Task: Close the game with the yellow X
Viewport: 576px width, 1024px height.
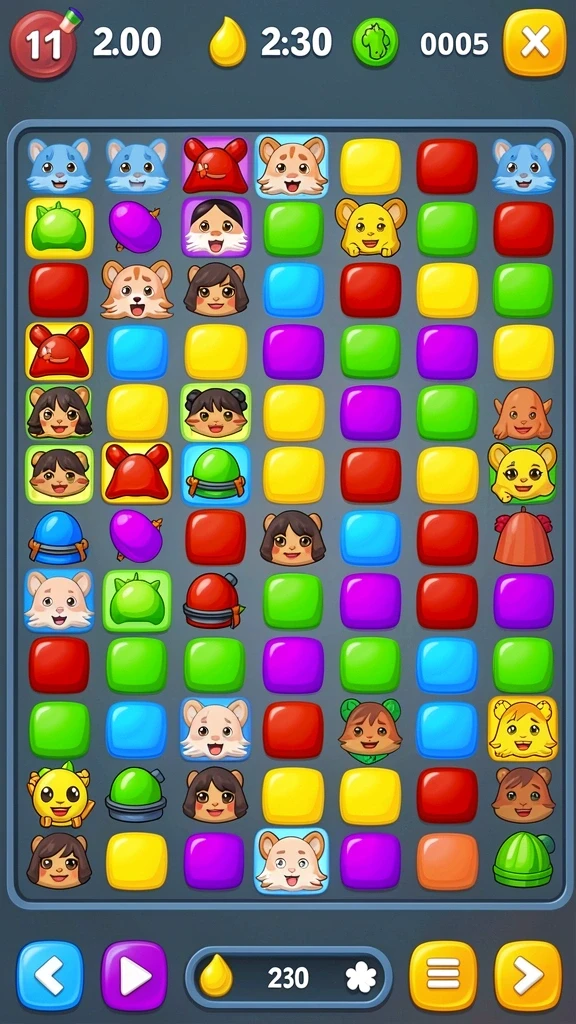Action: coord(534,43)
